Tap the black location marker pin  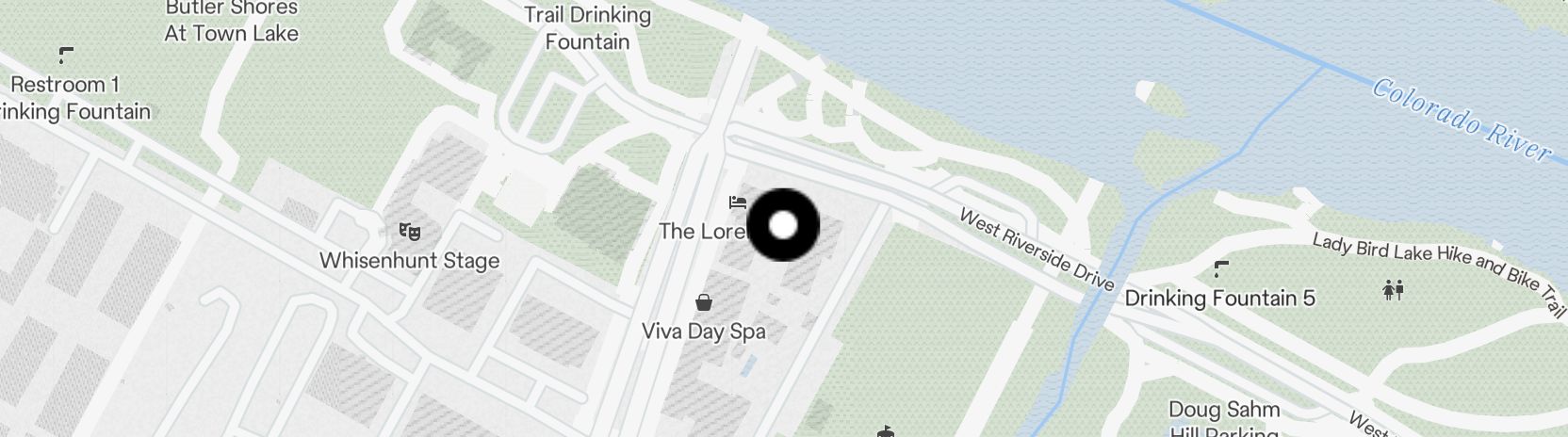coord(783,225)
